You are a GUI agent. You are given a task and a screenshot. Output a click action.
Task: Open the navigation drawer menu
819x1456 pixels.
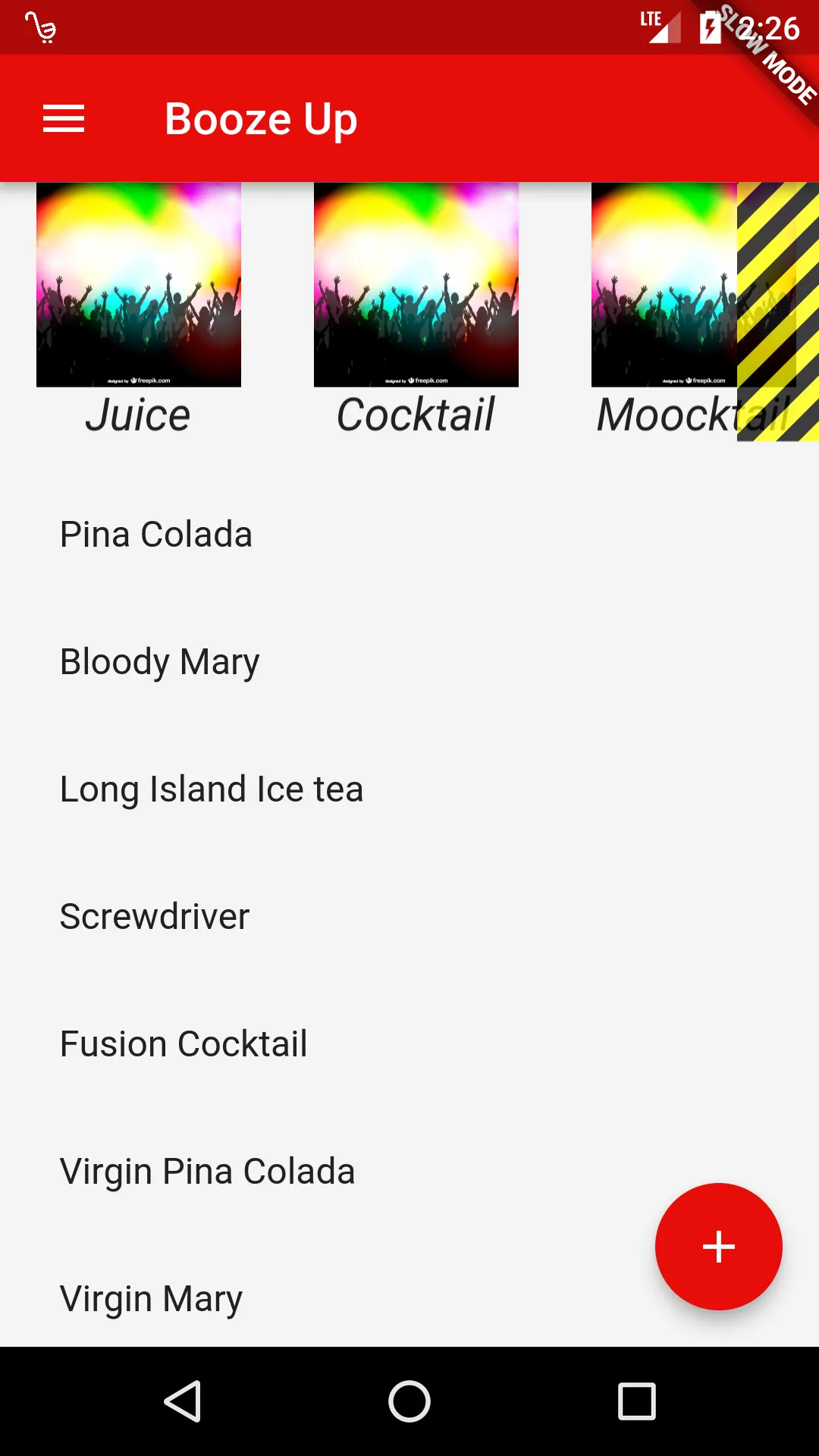(x=64, y=119)
